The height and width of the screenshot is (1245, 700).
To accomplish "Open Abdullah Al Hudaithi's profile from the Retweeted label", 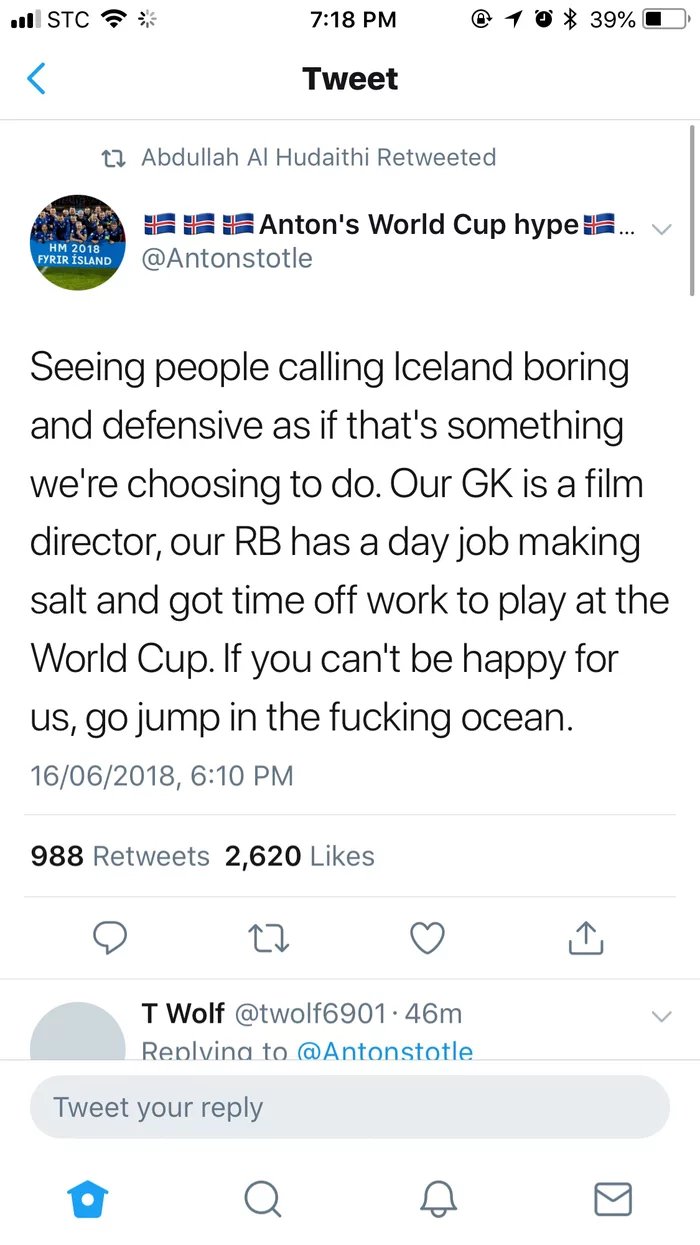I will (x=318, y=157).
